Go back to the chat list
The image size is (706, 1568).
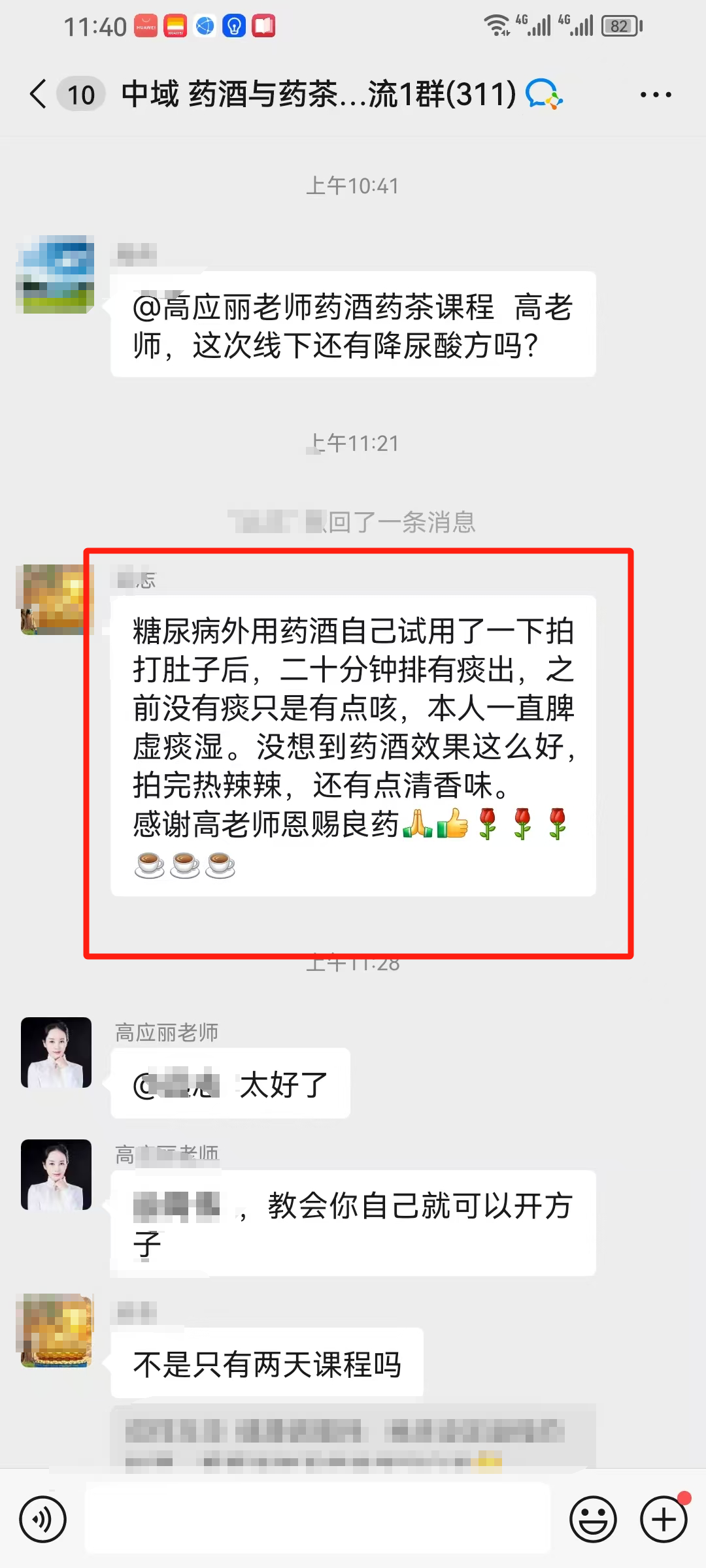(39, 94)
